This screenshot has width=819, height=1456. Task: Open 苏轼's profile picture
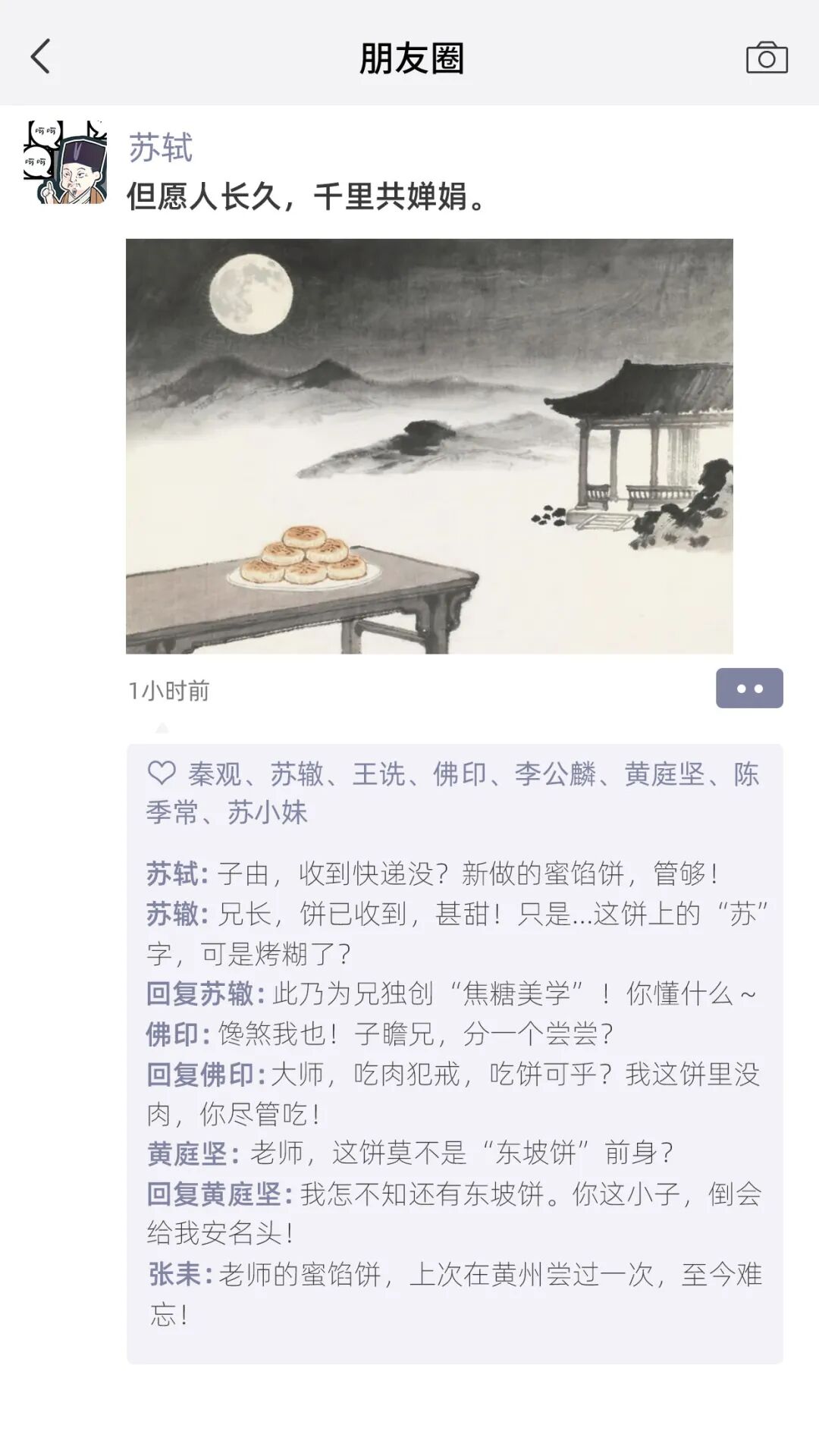tap(65, 162)
